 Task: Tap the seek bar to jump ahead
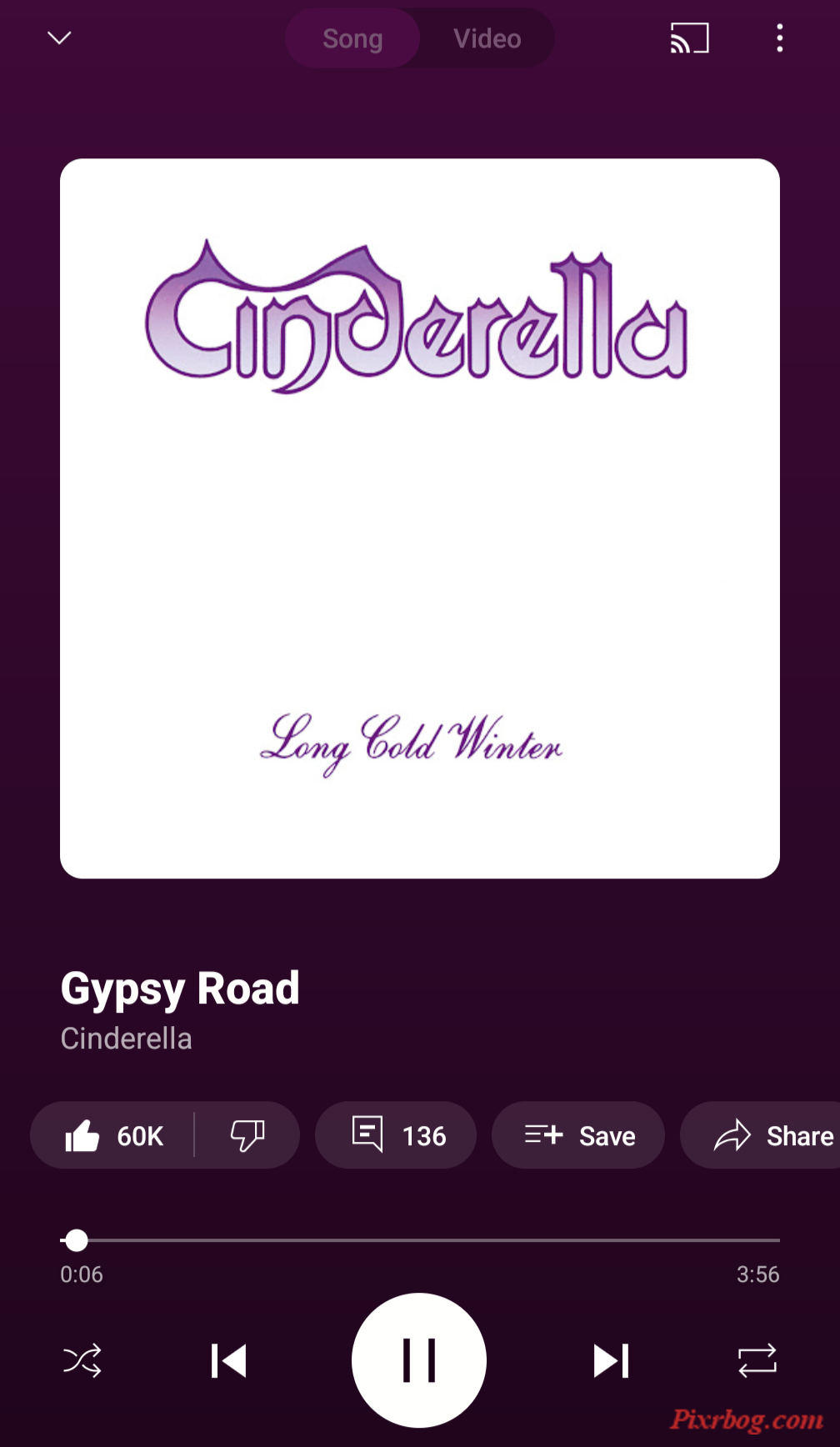point(420,1240)
